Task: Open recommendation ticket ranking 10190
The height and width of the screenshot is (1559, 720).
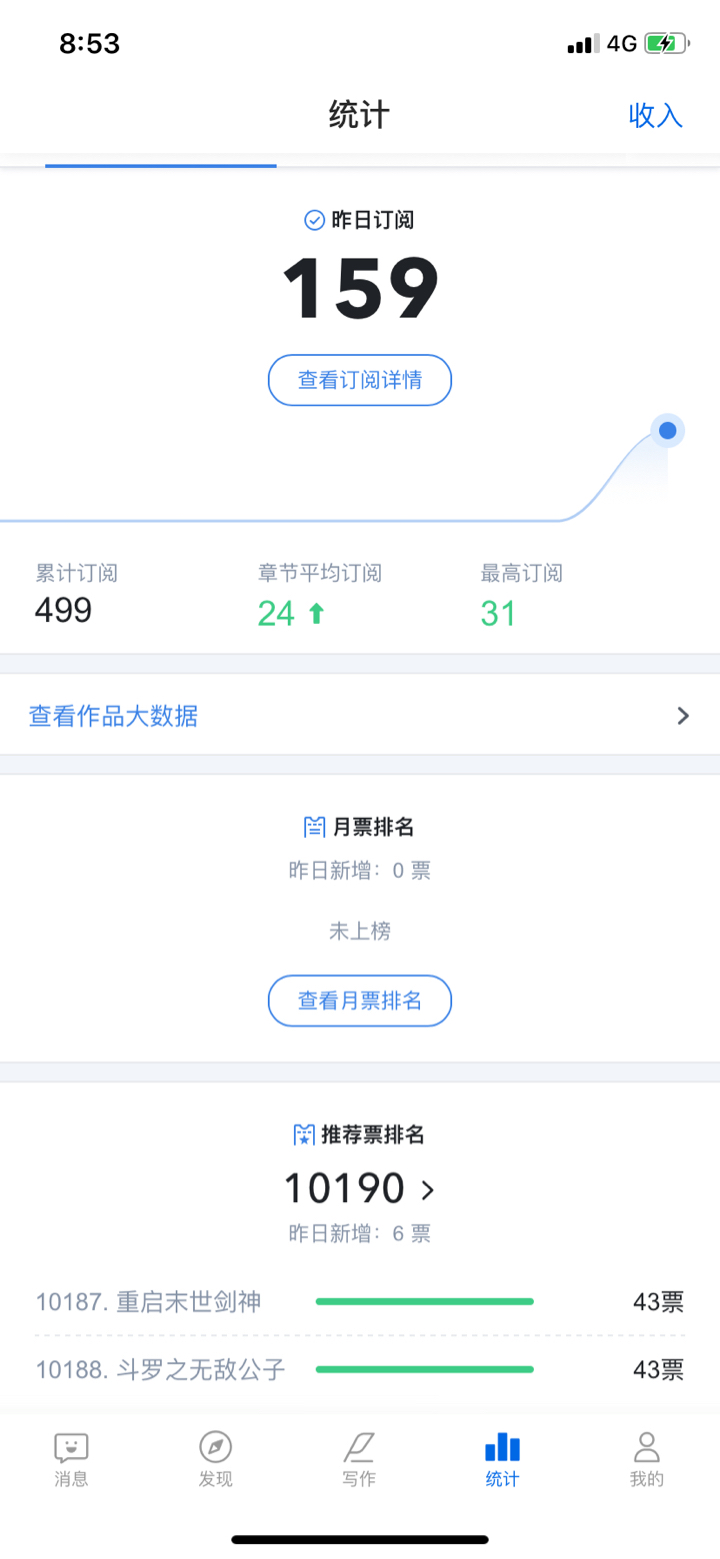Action: [x=360, y=1189]
